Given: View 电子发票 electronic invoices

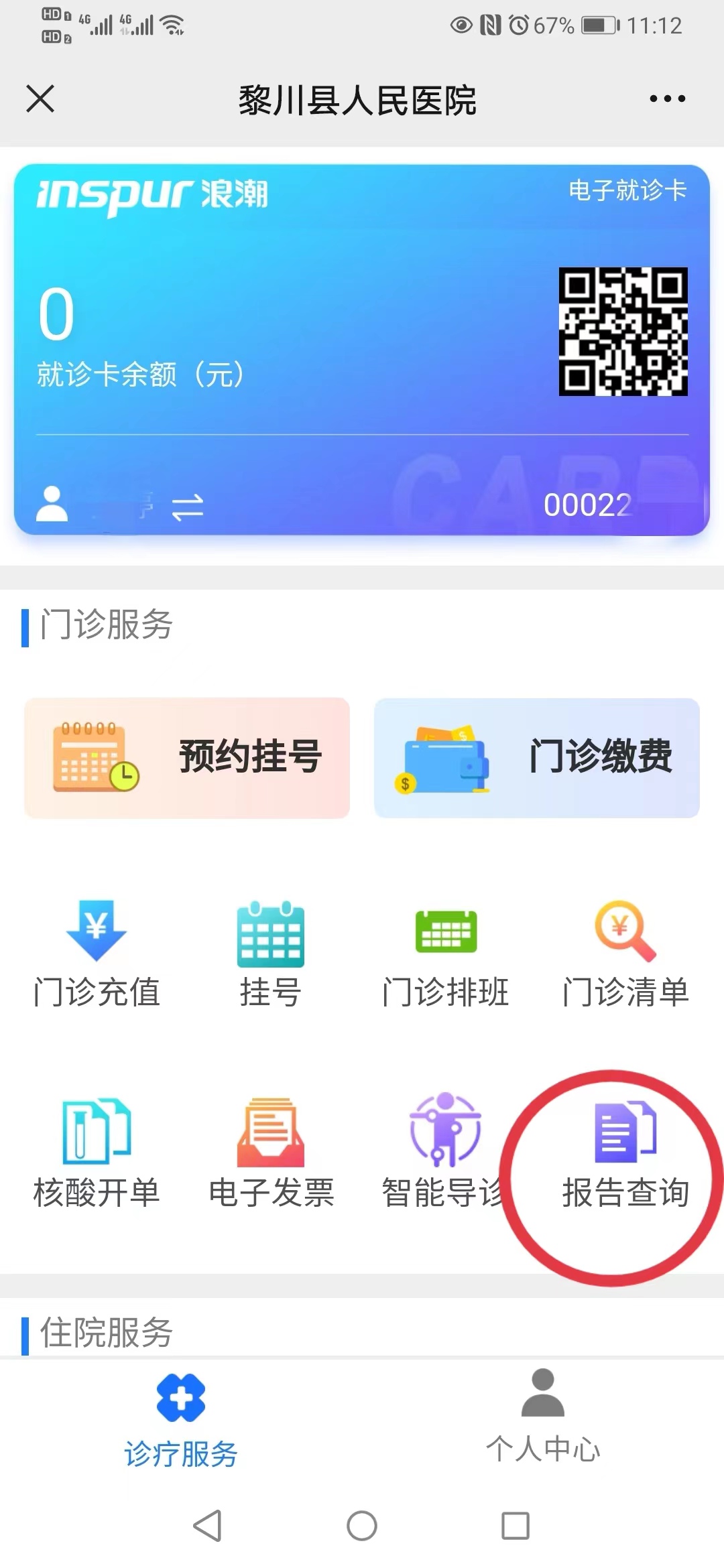Looking at the screenshot, I should point(270,1153).
